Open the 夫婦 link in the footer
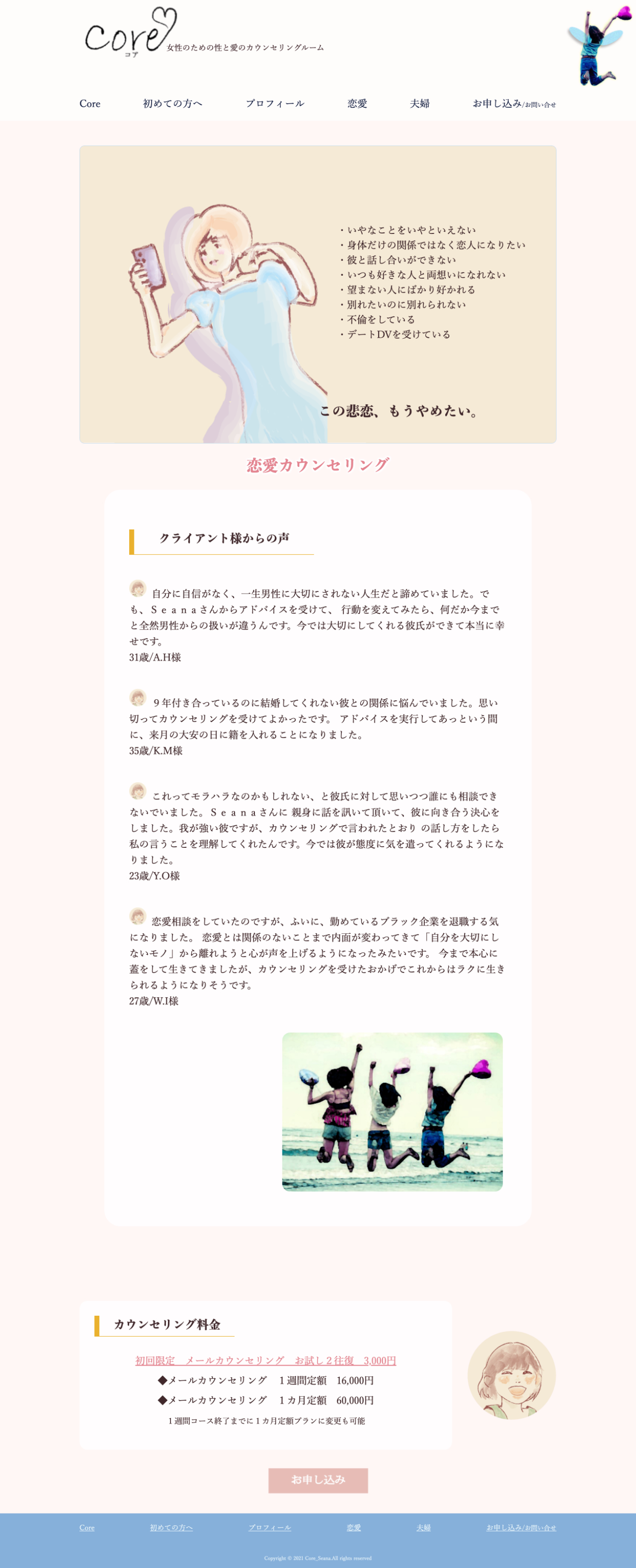This screenshot has width=636, height=1568. pos(423,1527)
